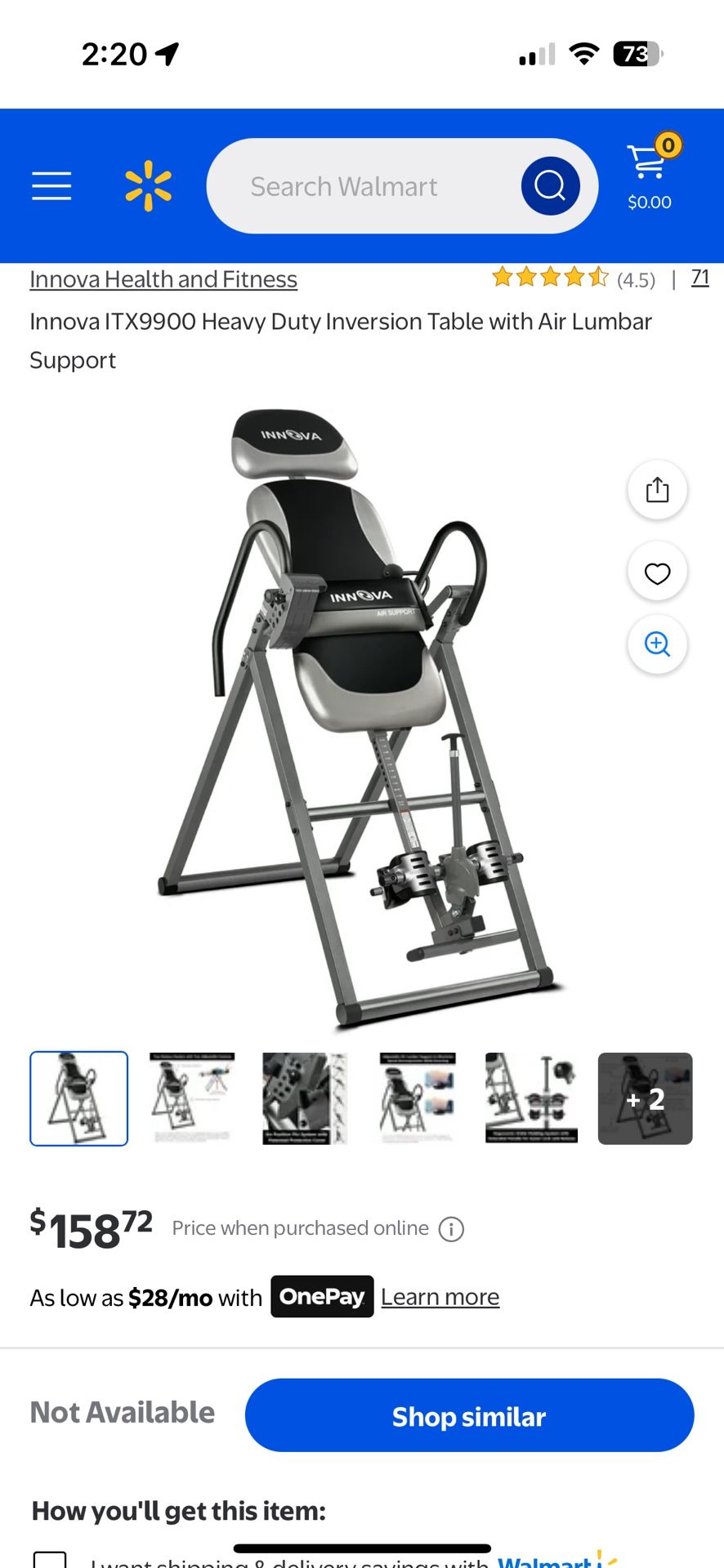
Task: Open the hamburger menu
Action: coord(51,186)
